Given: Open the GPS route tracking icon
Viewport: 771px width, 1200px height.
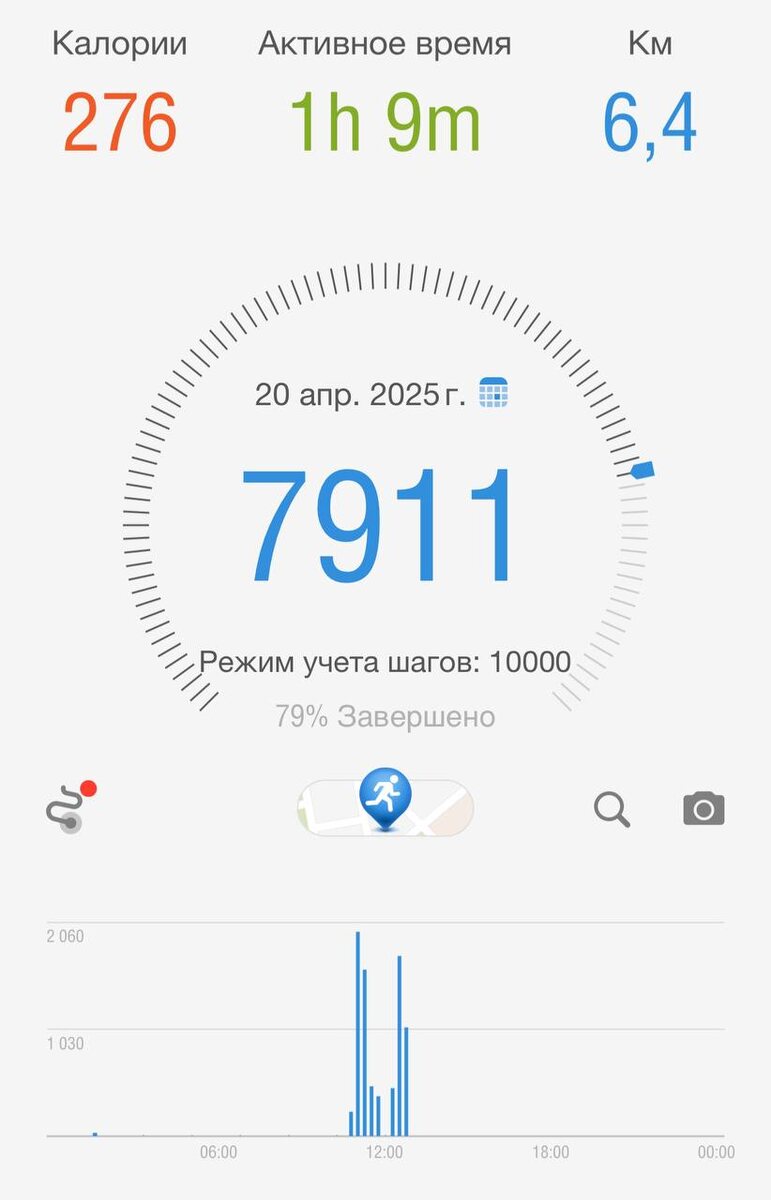Looking at the screenshot, I should (x=67, y=807).
